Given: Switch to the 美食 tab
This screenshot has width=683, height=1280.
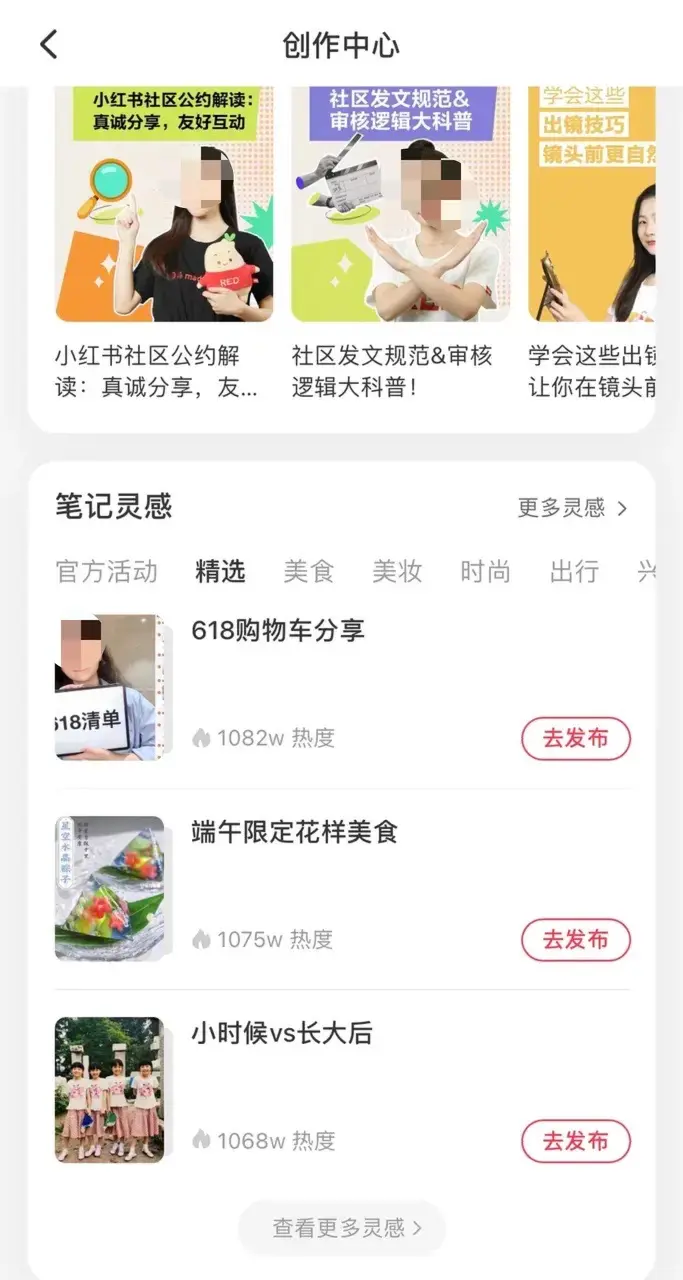Looking at the screenshot, I should click(x=308, y=572).
